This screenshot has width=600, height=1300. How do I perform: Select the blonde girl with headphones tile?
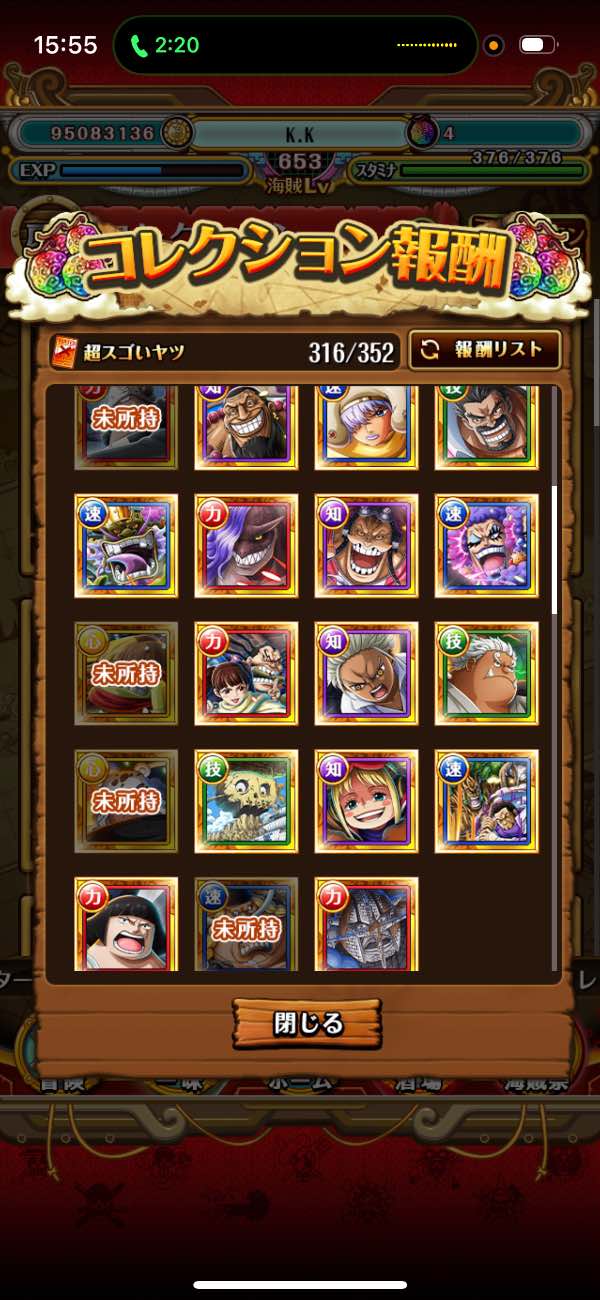tap(366, 801)
